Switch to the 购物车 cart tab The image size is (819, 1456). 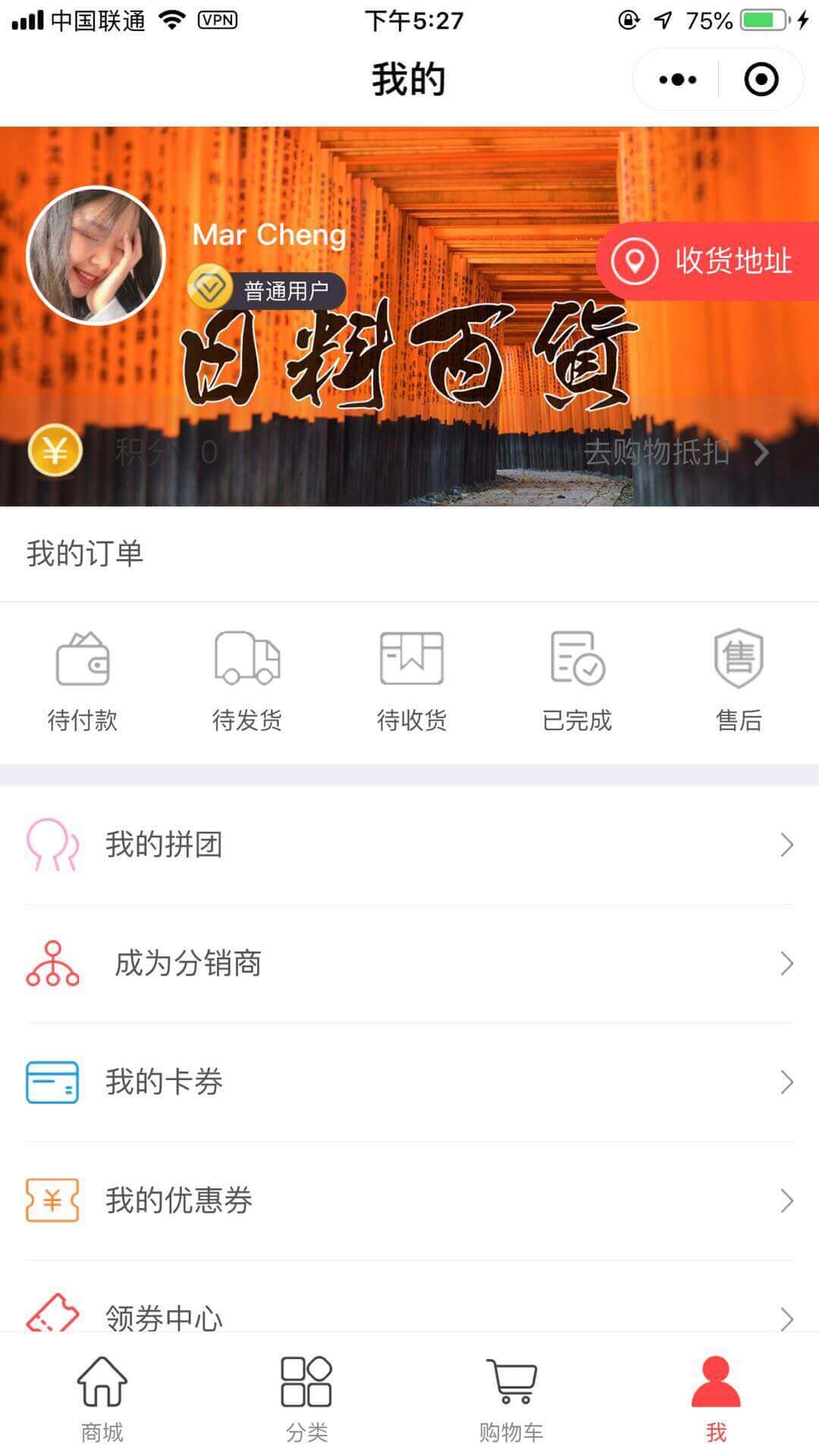(x=511, y=1398)
